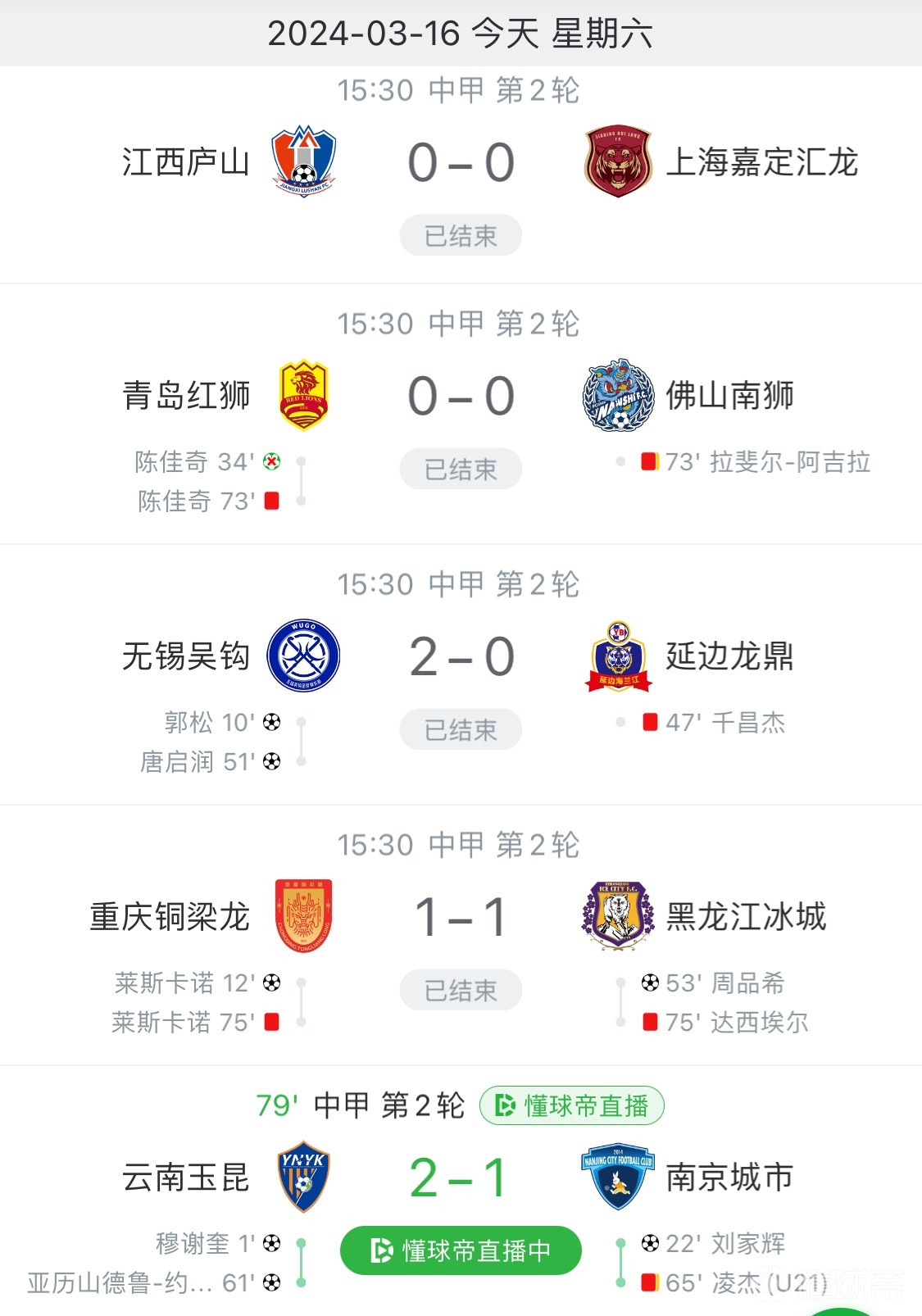Tap the green 懂球帝直播中 button
Viewport: 922px width, 1316px height.
click(x=461, y=1250)
